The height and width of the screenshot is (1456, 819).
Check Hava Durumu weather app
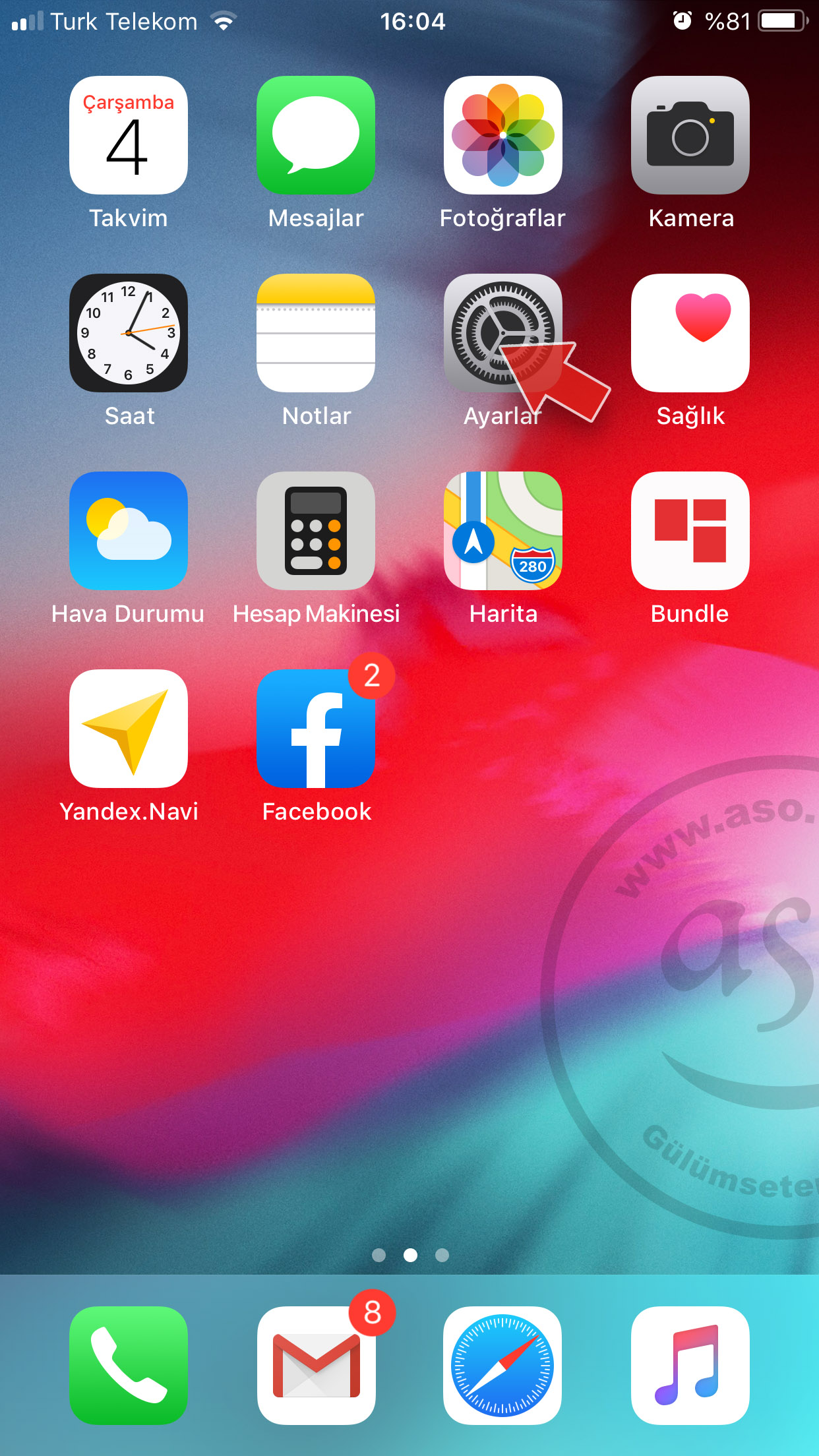click(129, 531)
